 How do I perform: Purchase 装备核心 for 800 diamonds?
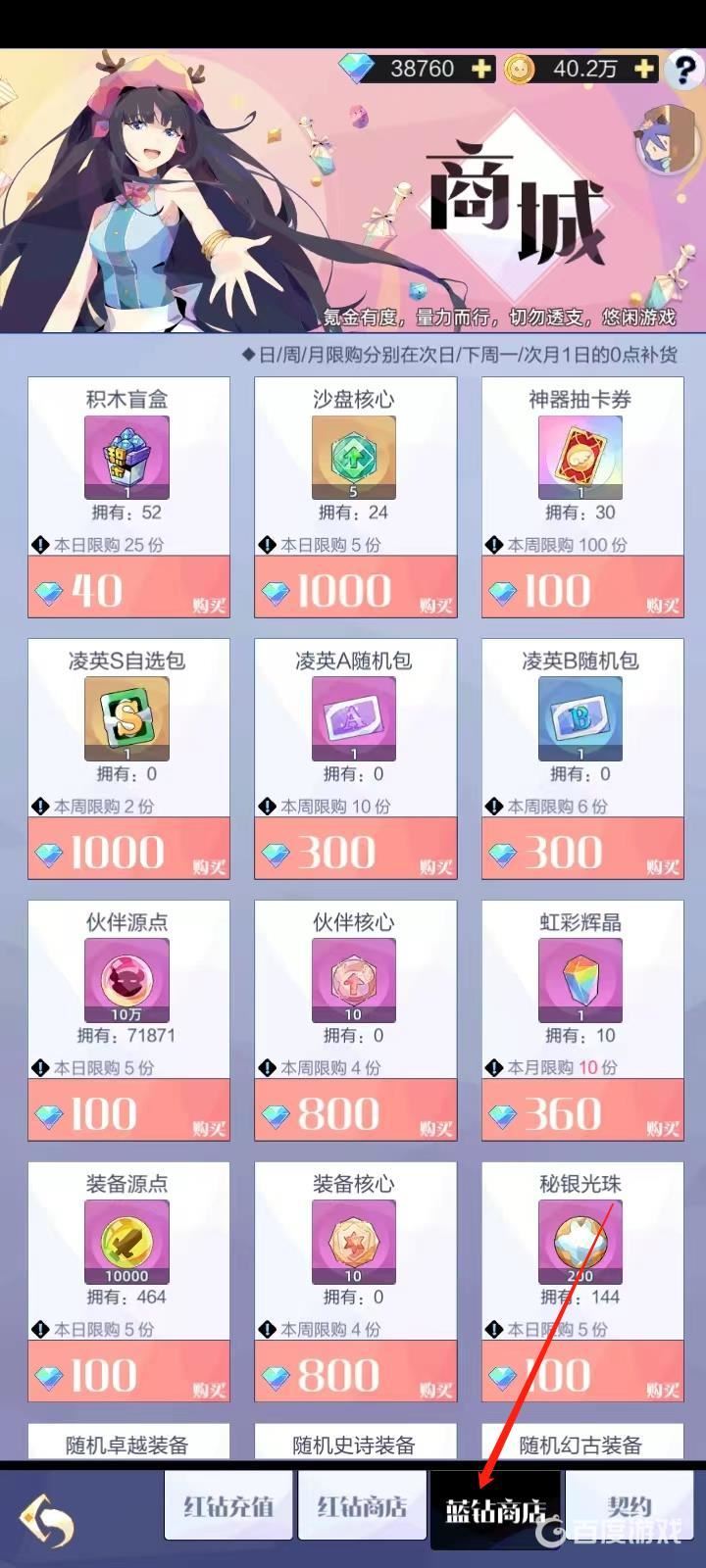pyautogui.click(x=355, y=1373)
